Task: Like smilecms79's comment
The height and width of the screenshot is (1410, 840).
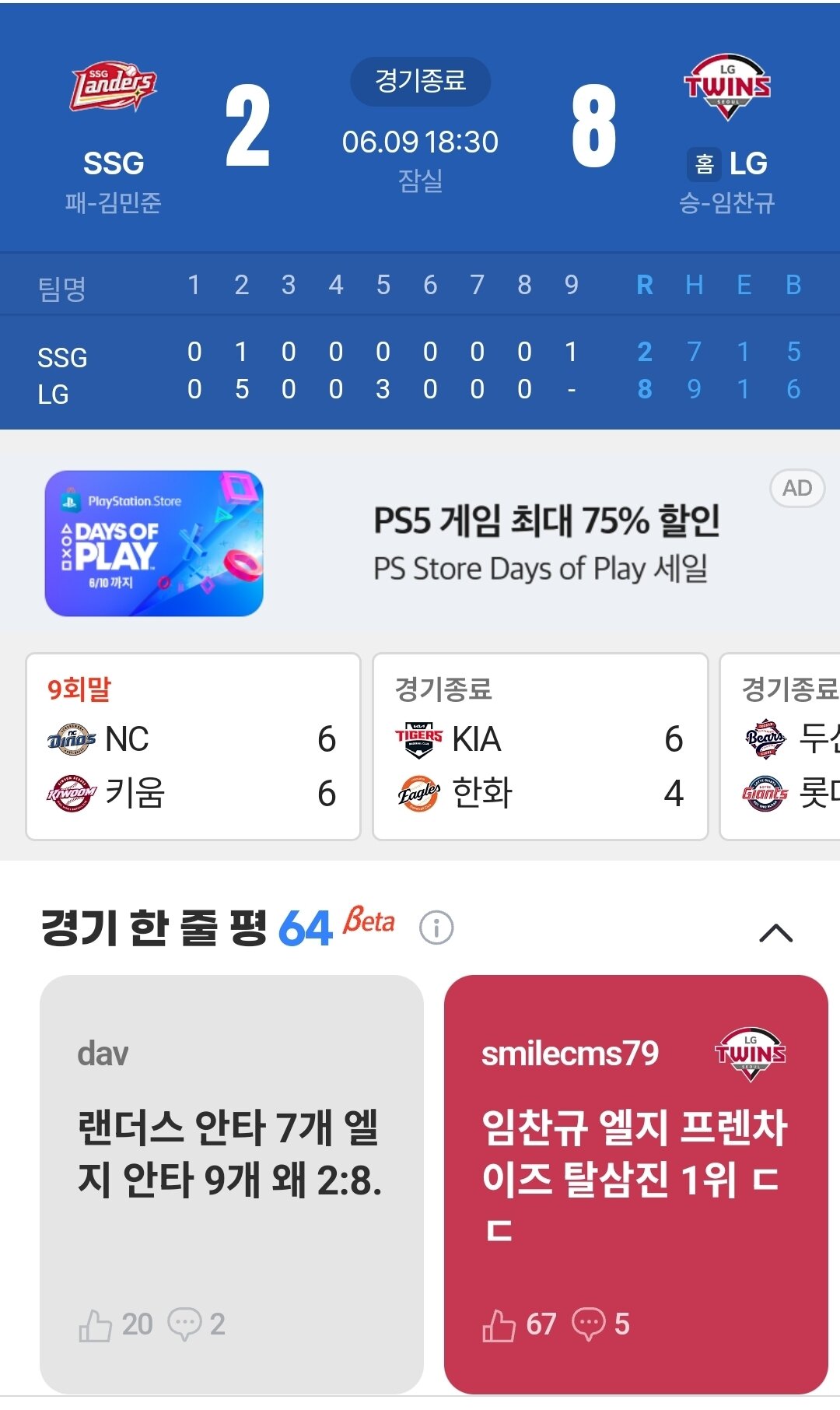Action: (520, 1324)
